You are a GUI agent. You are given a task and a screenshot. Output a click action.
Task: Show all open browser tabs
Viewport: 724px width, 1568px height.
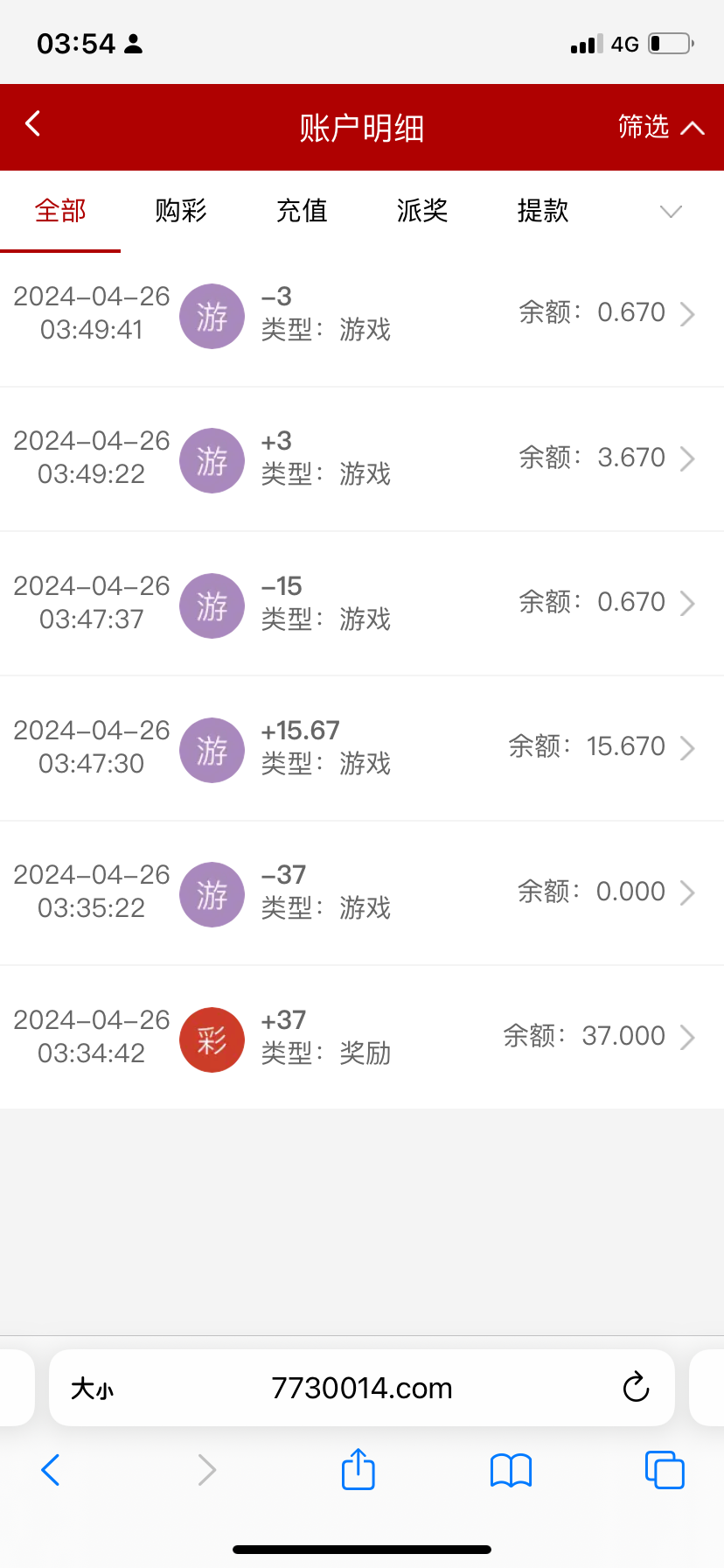point(665,1470)
